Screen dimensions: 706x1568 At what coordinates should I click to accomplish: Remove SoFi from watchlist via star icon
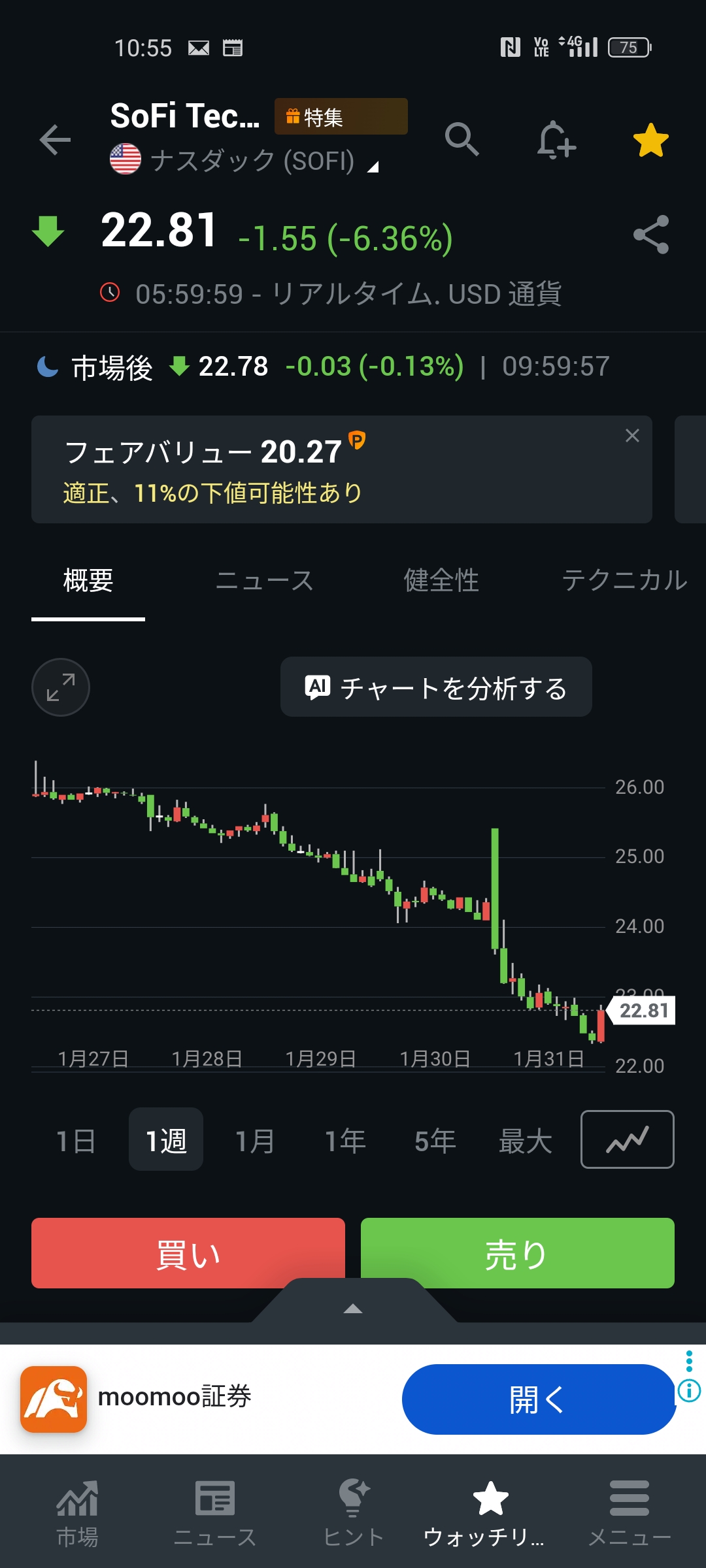650,140
